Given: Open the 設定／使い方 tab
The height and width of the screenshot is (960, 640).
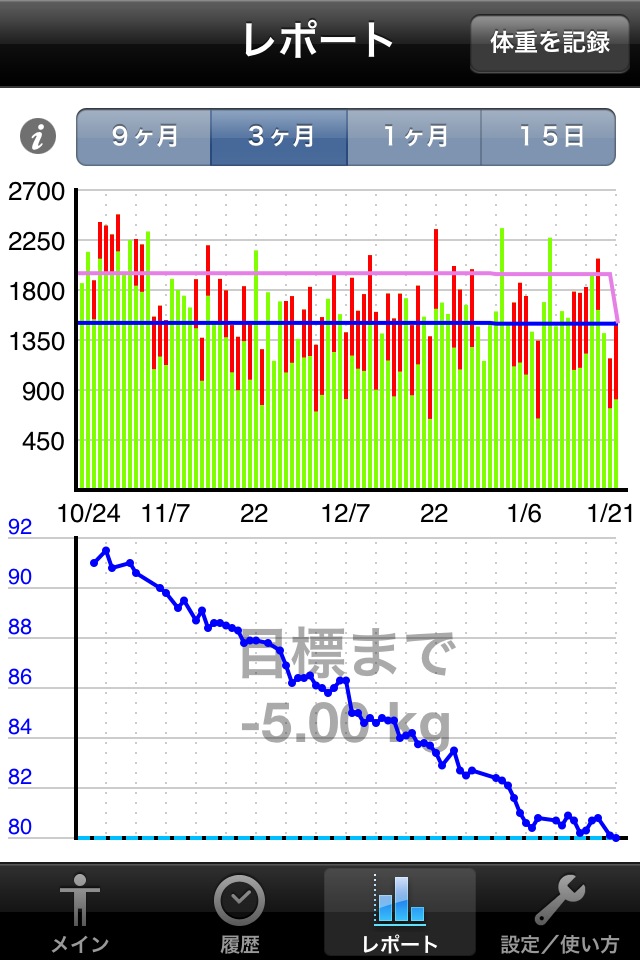Looking at the screenshot, I should coord(560,914).
